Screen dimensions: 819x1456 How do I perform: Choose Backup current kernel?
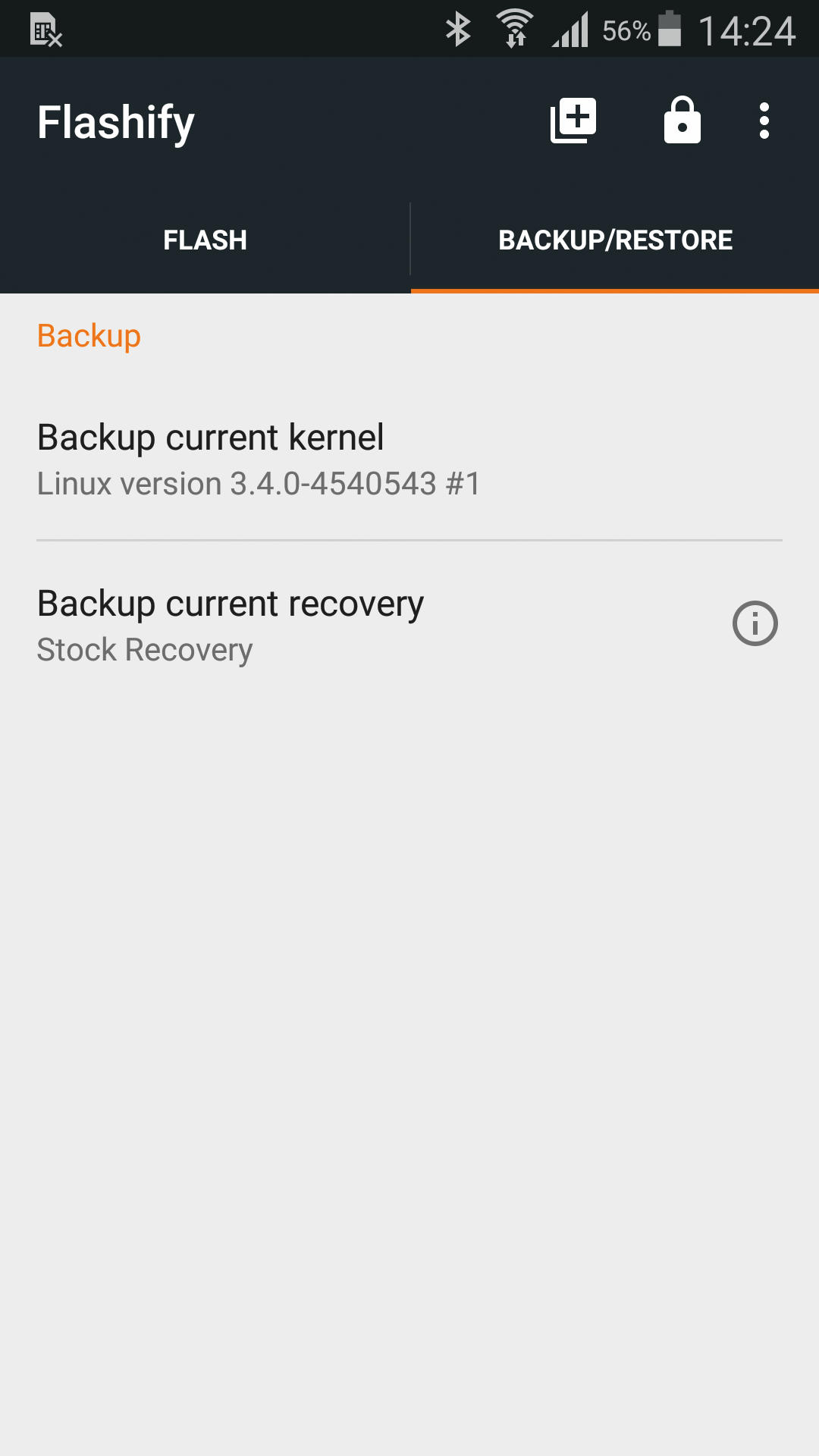coord(409,459)
